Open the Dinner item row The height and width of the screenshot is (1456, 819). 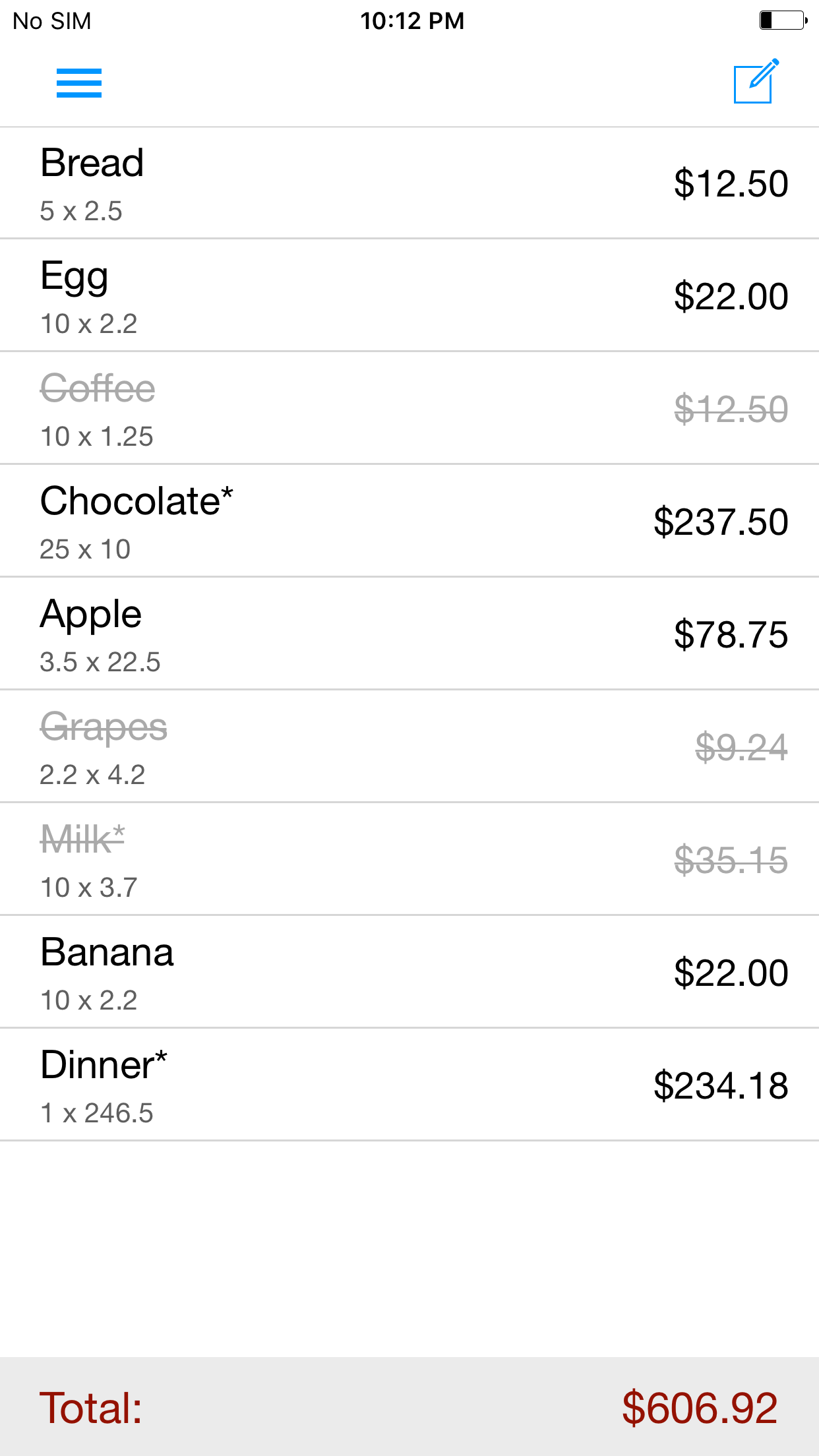tap(409, 1085)
